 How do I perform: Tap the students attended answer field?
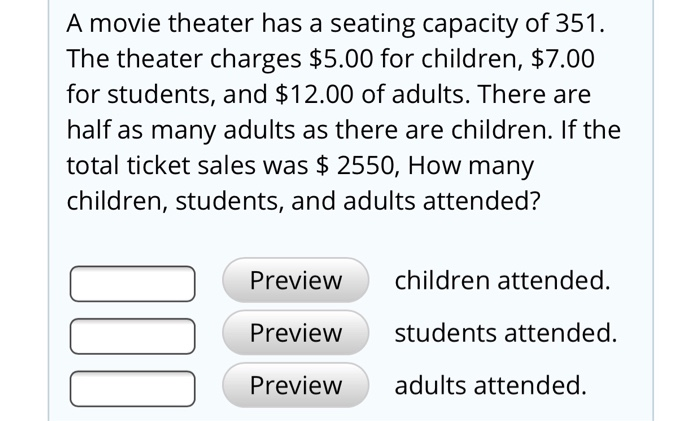(x=133, y=336)
